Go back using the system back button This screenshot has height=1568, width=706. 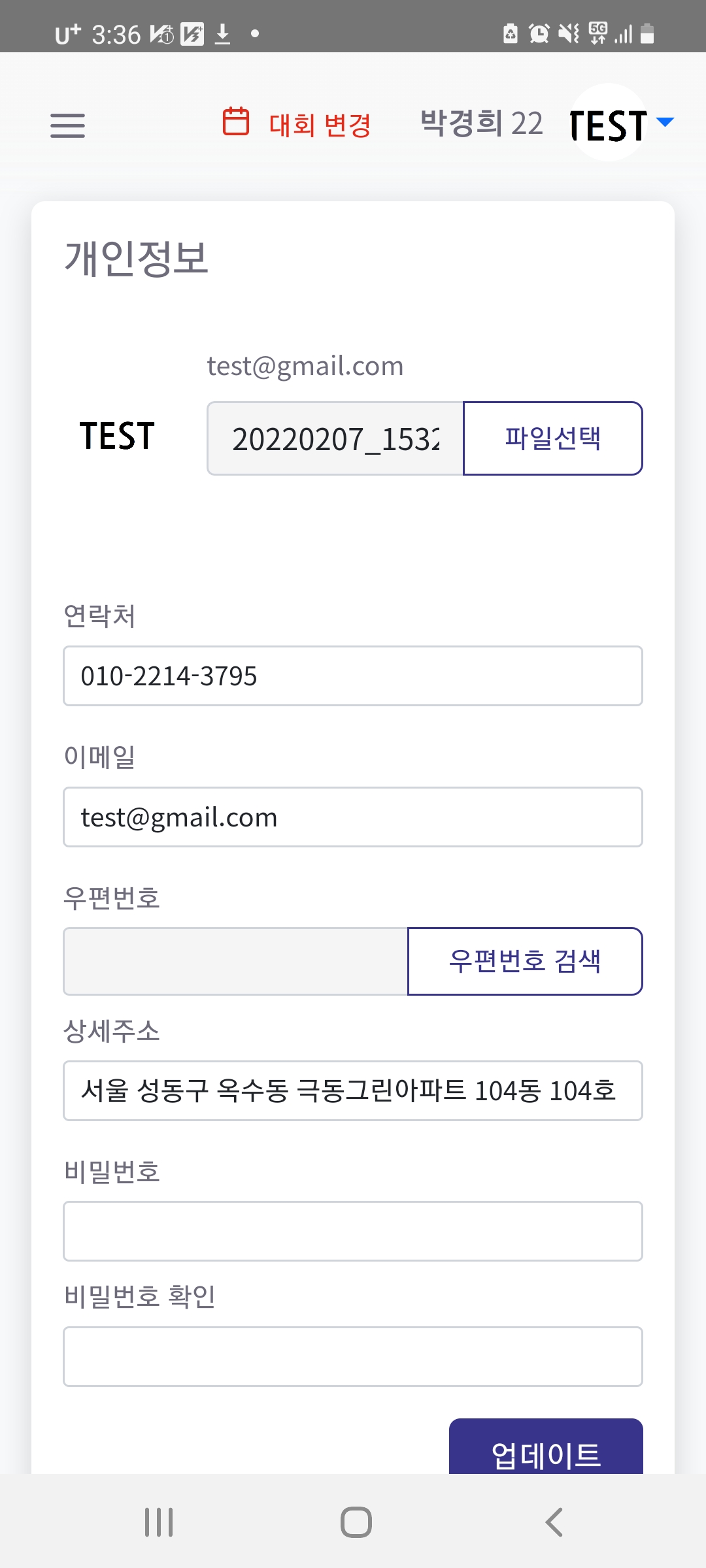(554, 1522)
